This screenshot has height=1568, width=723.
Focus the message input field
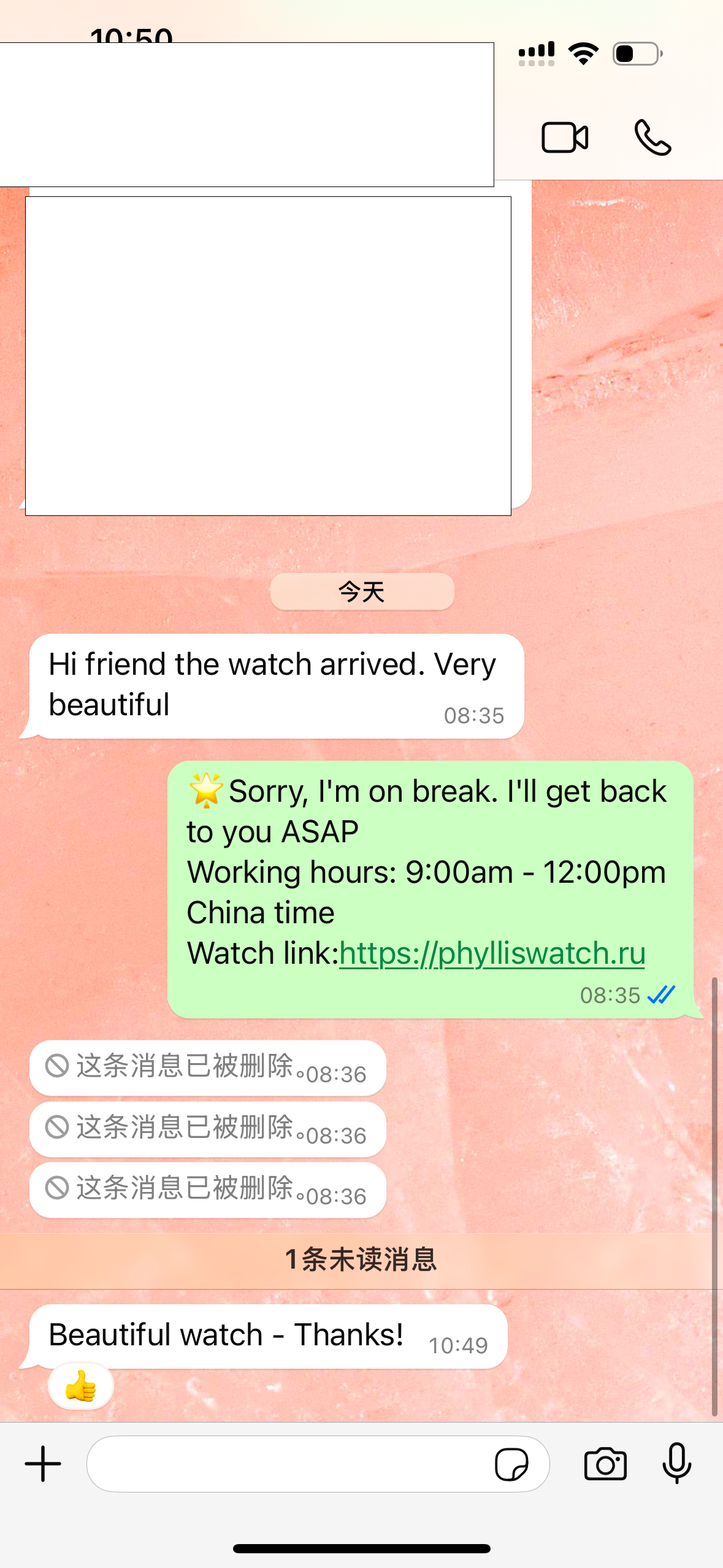pos(288,1464)
